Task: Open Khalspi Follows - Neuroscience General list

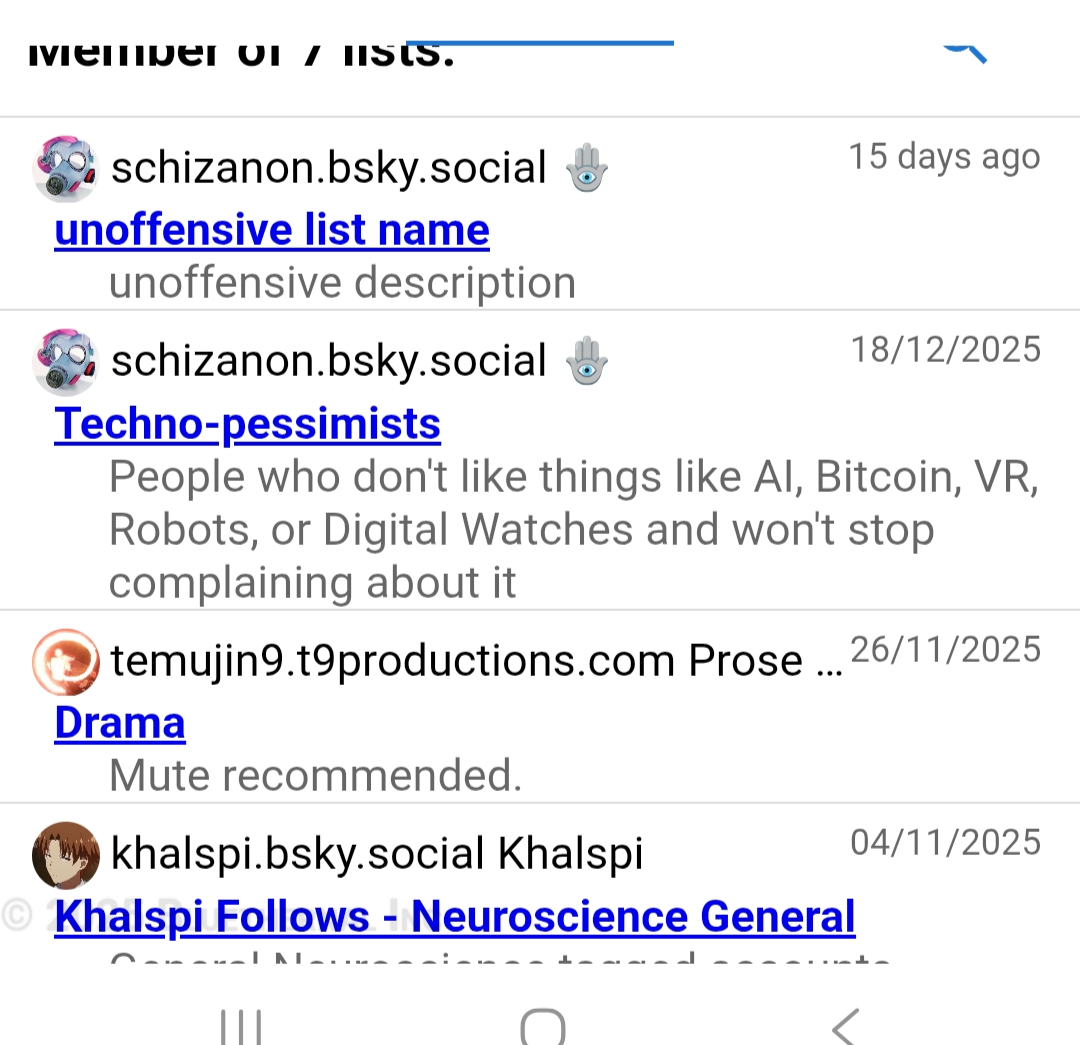Action: [455, 916]
